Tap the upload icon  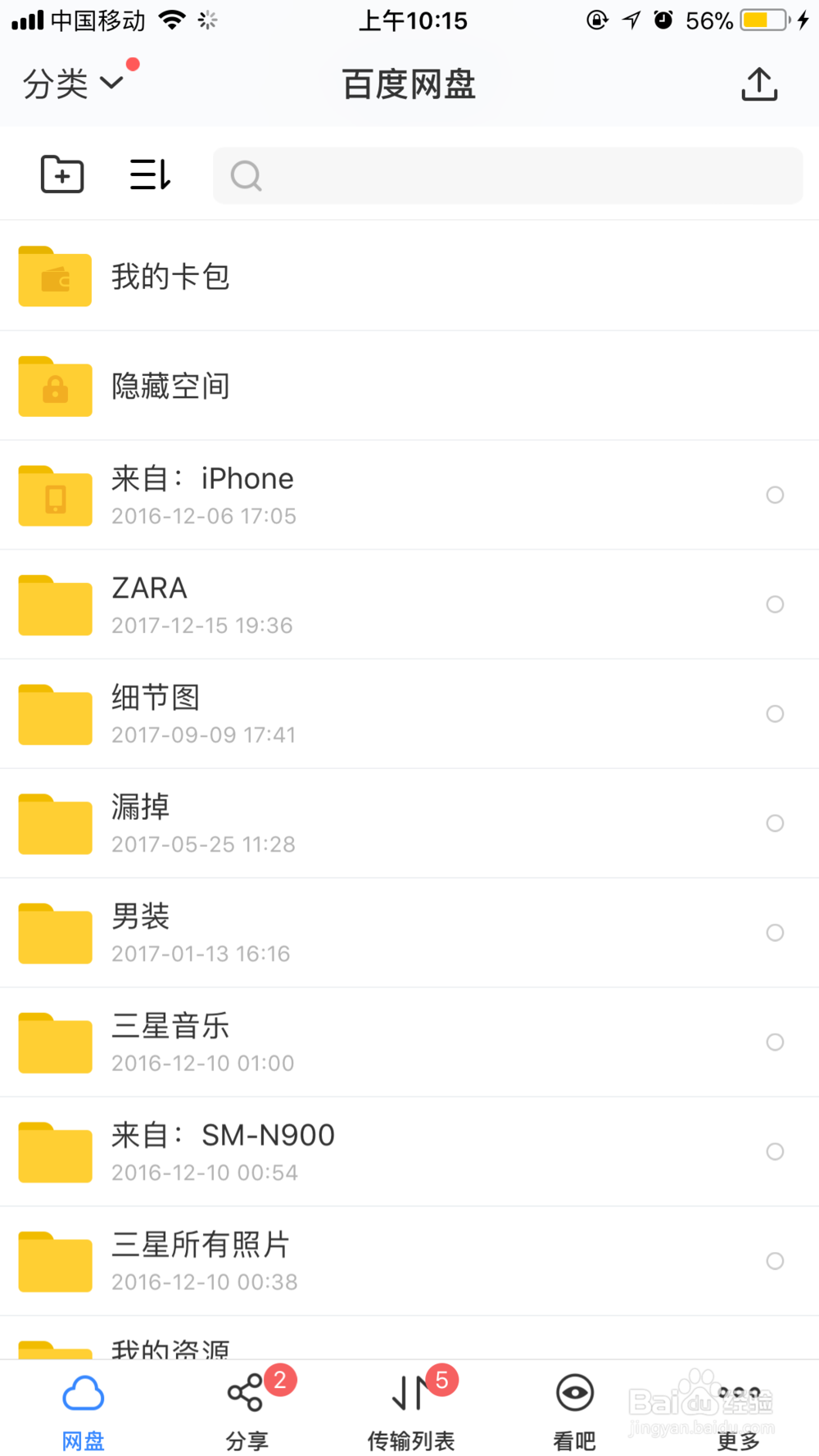click(x=759, y=84)
